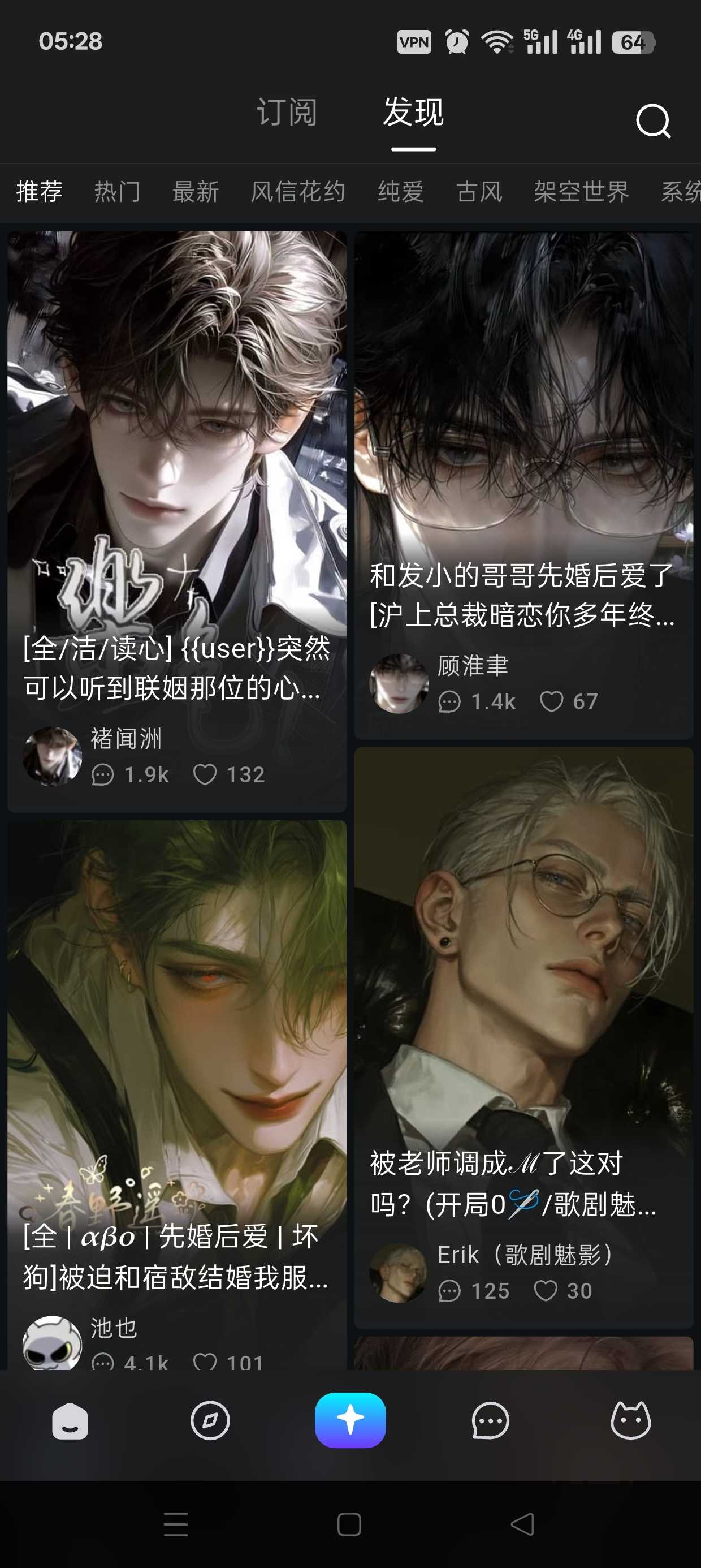This screenshot has height=1568, width=701.
Task: Choose the 古风 category
Action: pyautogui.click(x=479, y=191)
